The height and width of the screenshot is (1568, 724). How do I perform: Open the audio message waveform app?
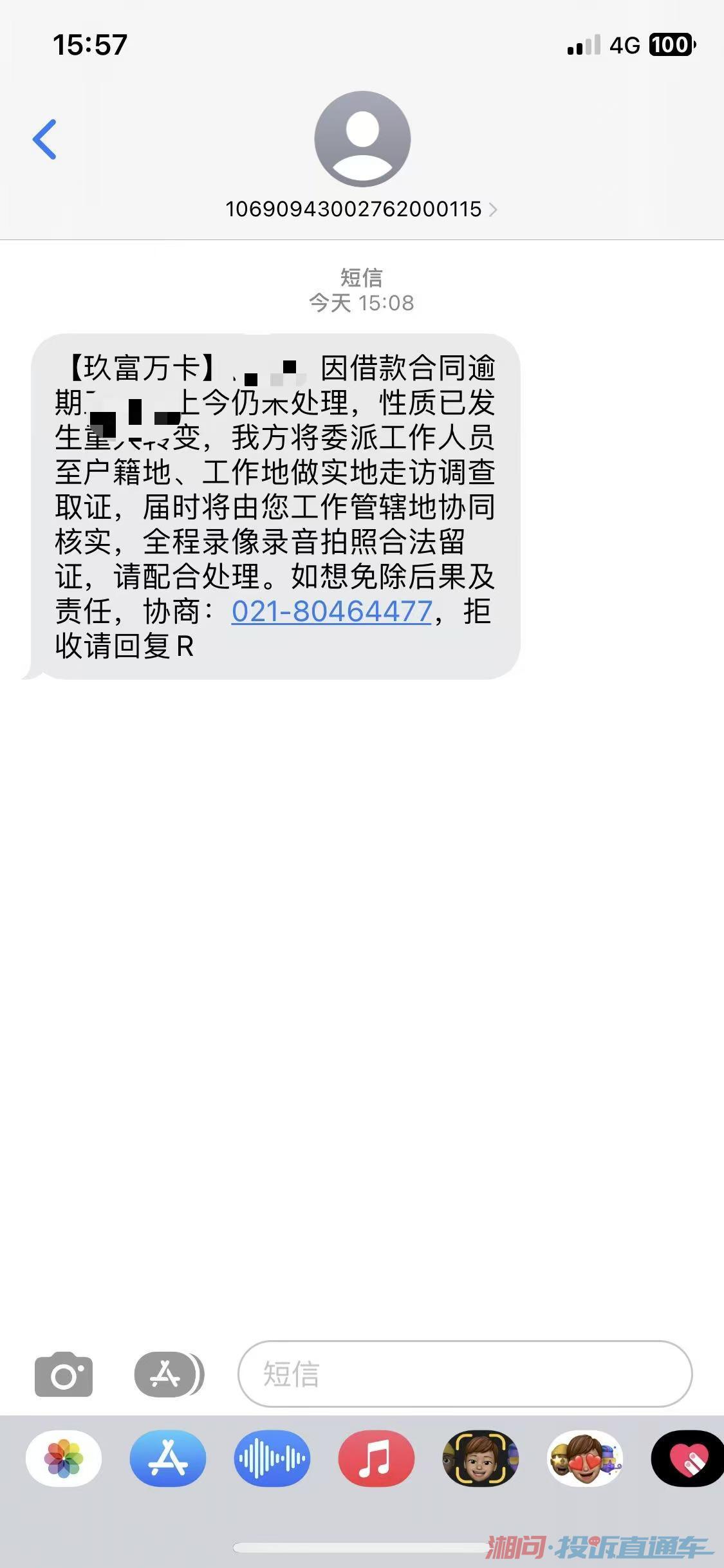[x=272, y=1459]
